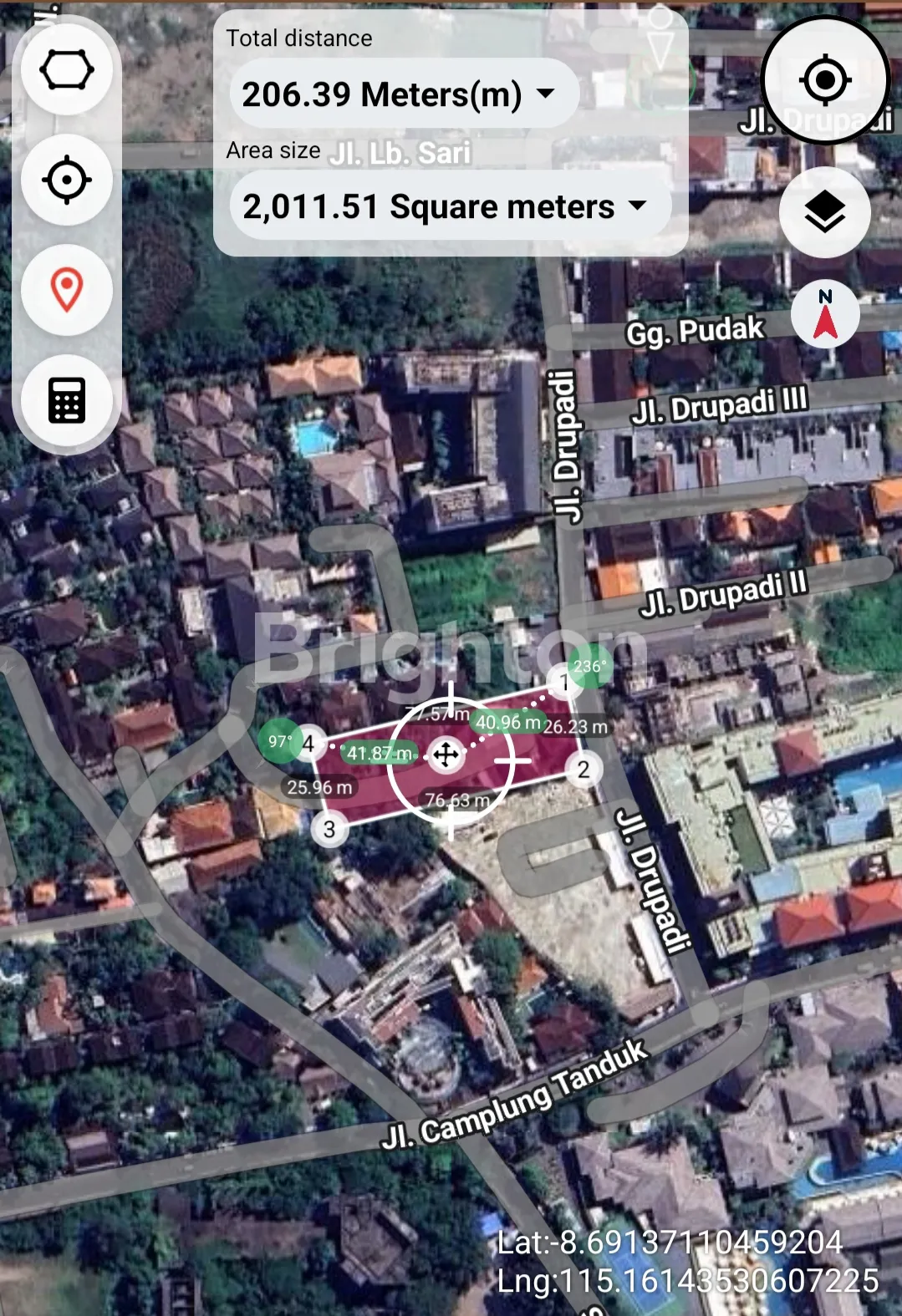This screenshot has height=1316, width=902.
Task: Center the map on my current location
Action: pyautogui.click(x=825, y=80)
